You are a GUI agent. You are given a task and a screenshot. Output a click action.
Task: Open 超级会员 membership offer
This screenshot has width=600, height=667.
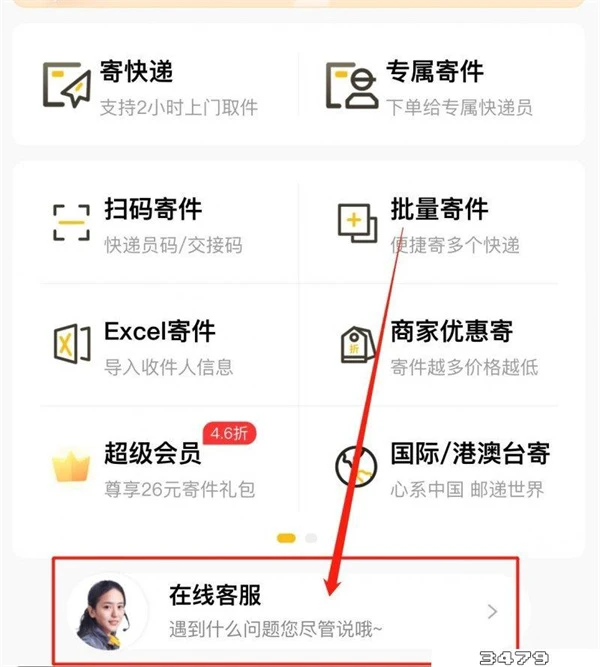click(150, 468)
